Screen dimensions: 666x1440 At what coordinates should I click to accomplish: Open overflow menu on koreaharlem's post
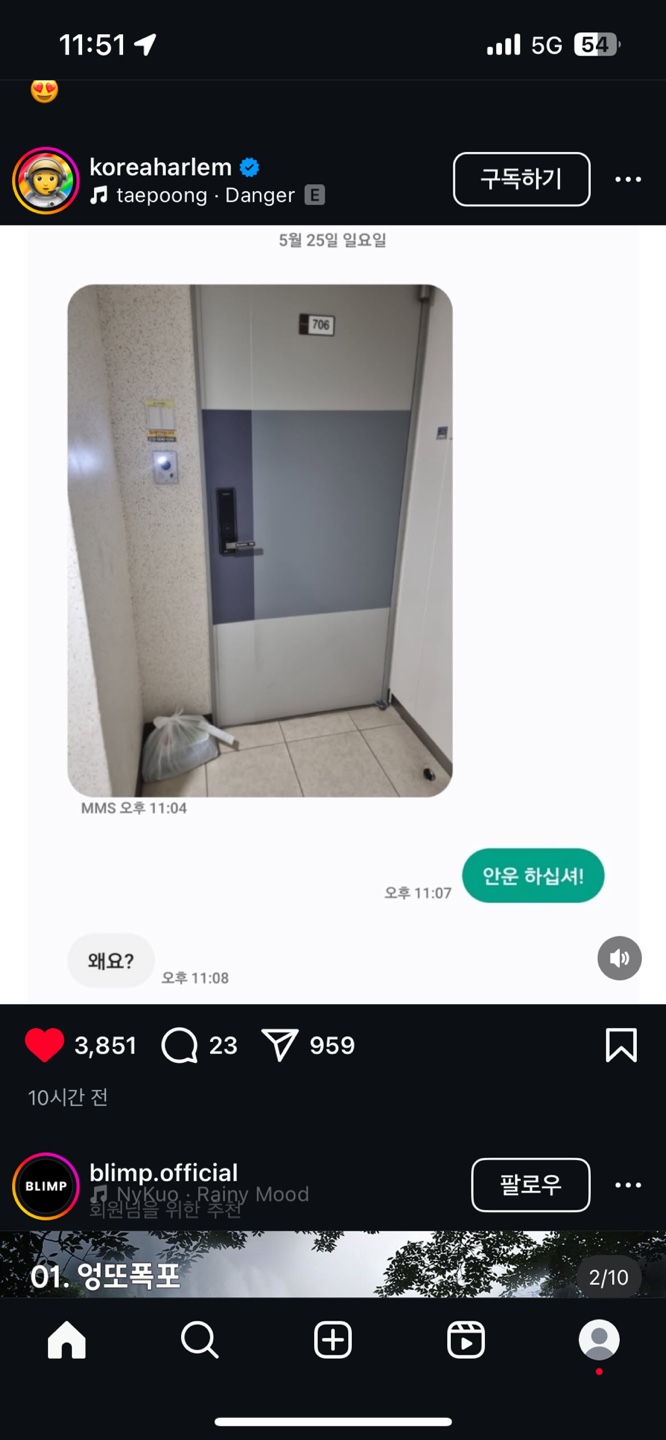(628, 180)
